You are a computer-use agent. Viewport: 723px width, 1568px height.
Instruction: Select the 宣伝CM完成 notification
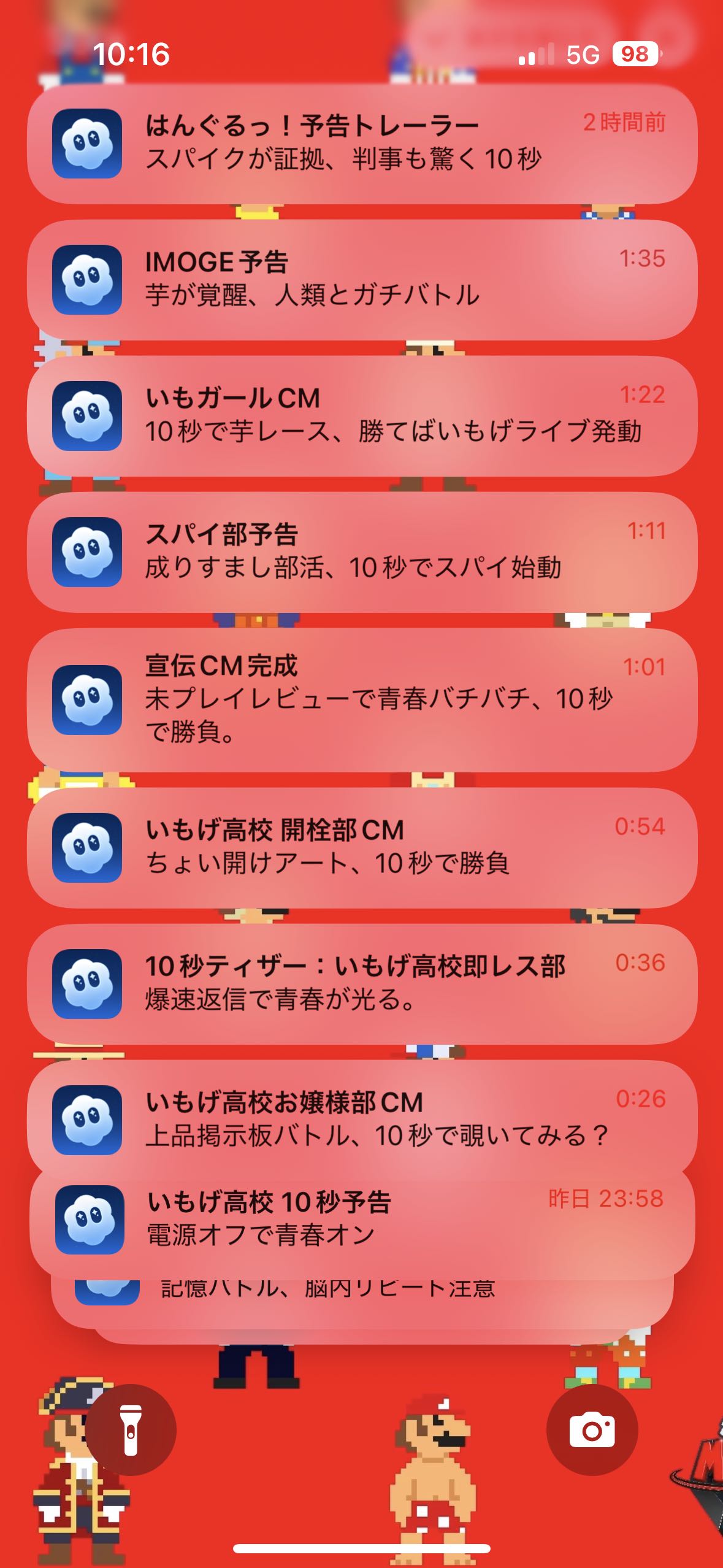coord(362,699)
